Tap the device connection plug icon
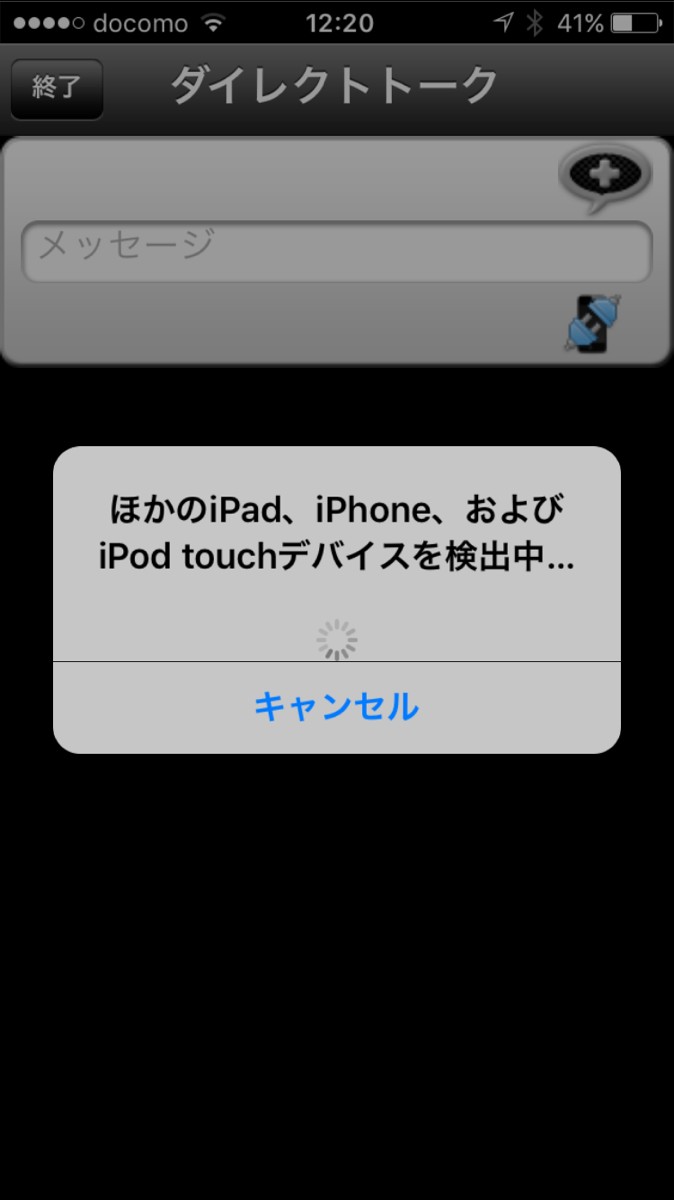Viewport: 674px width, 1200px height. (594, 323)
